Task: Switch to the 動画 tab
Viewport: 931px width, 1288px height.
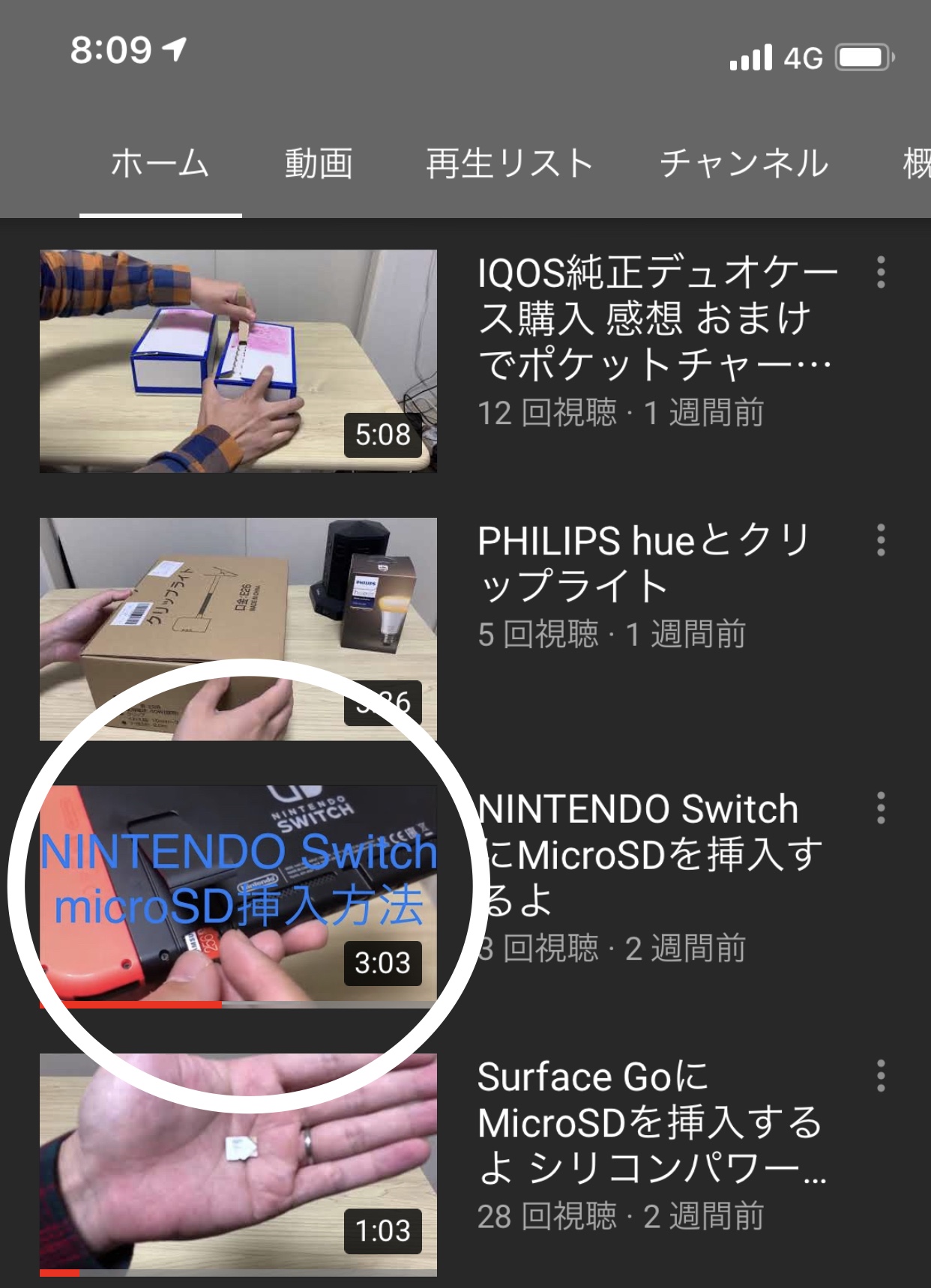Action: tap(319, 163)
